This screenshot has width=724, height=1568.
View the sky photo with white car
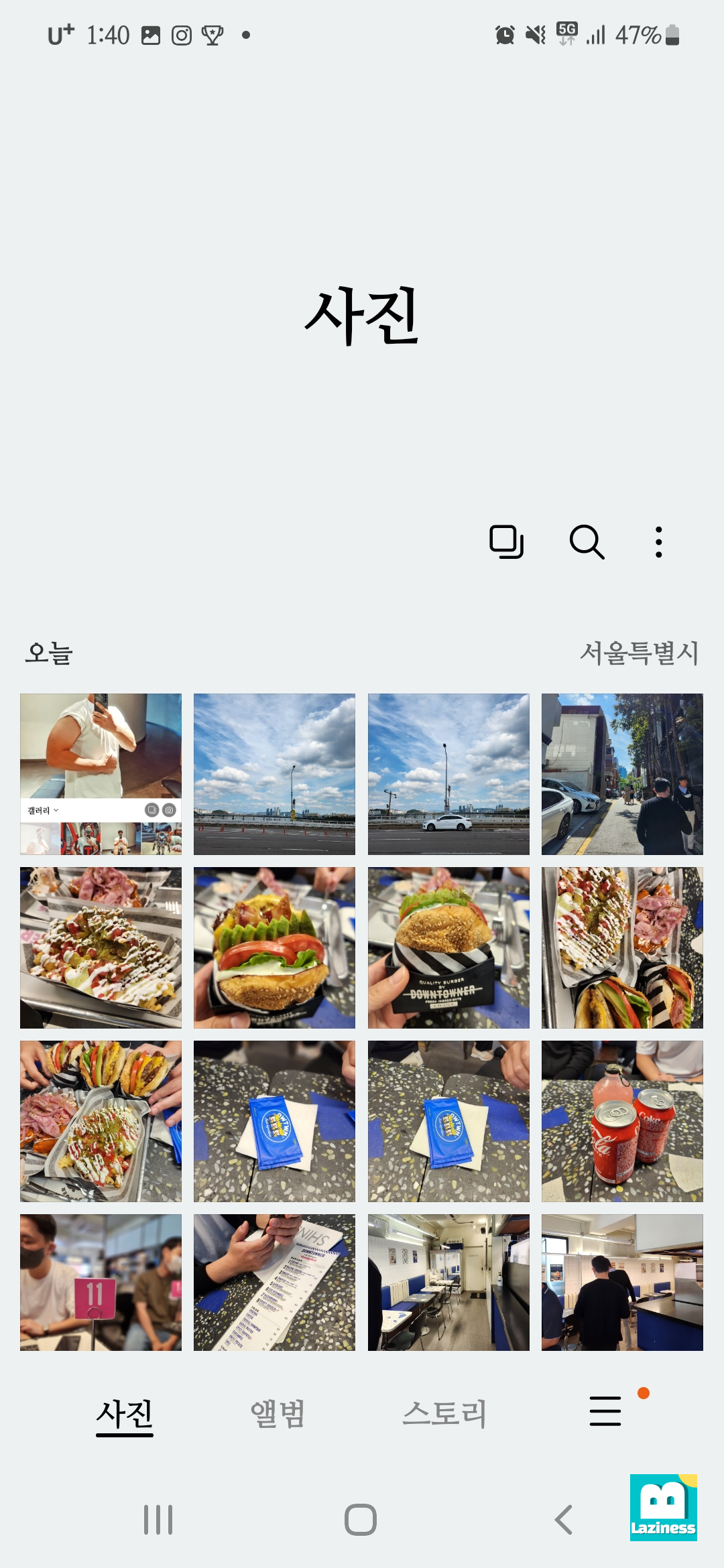click(448, 774)
